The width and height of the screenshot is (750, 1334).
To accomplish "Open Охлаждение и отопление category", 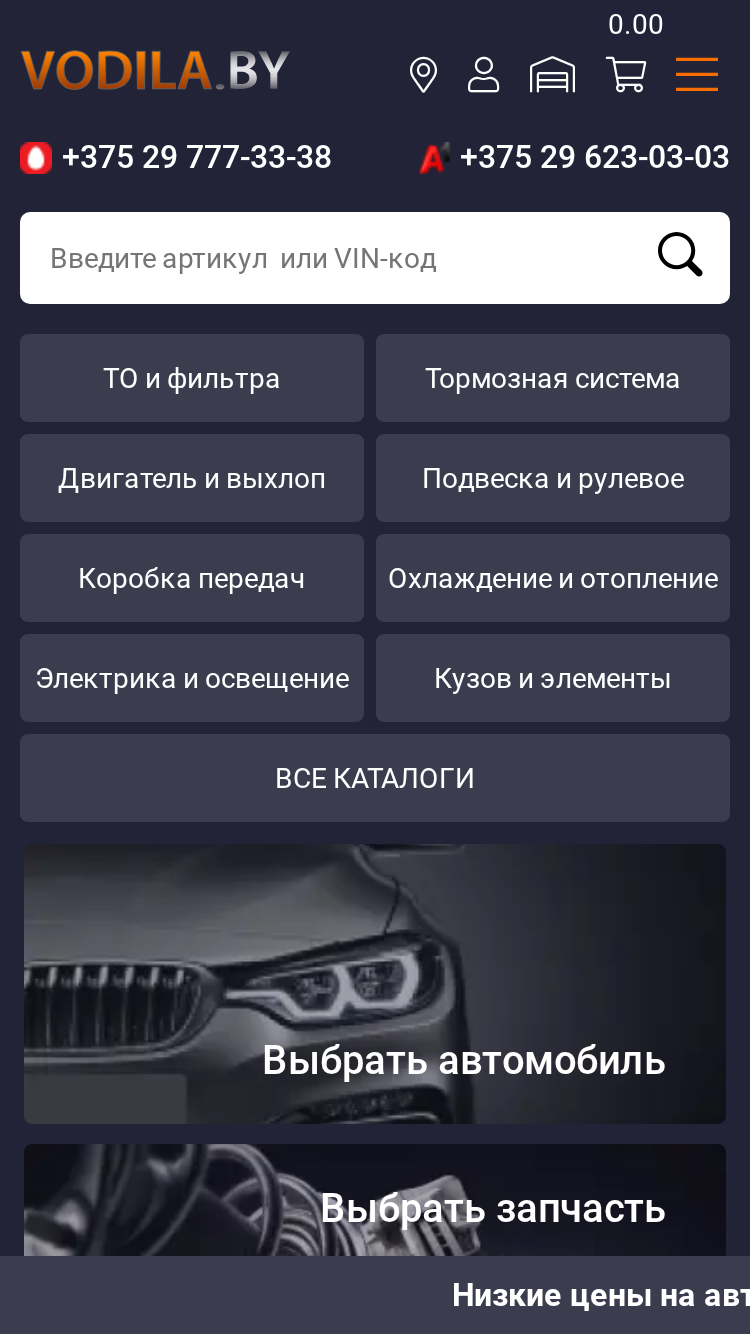I will point(553,578).
